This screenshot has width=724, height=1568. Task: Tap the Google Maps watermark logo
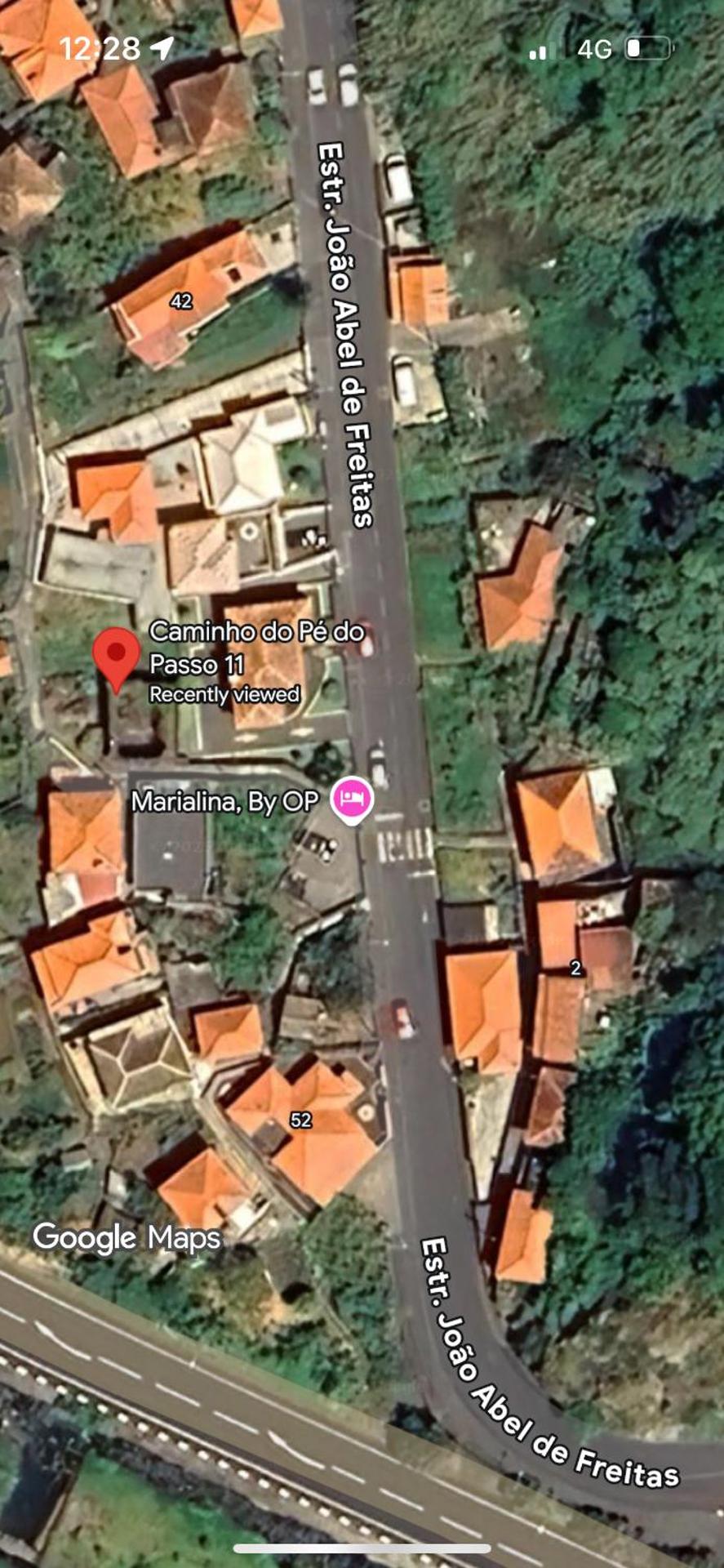pyautogui.click(x=126, y=1238)
